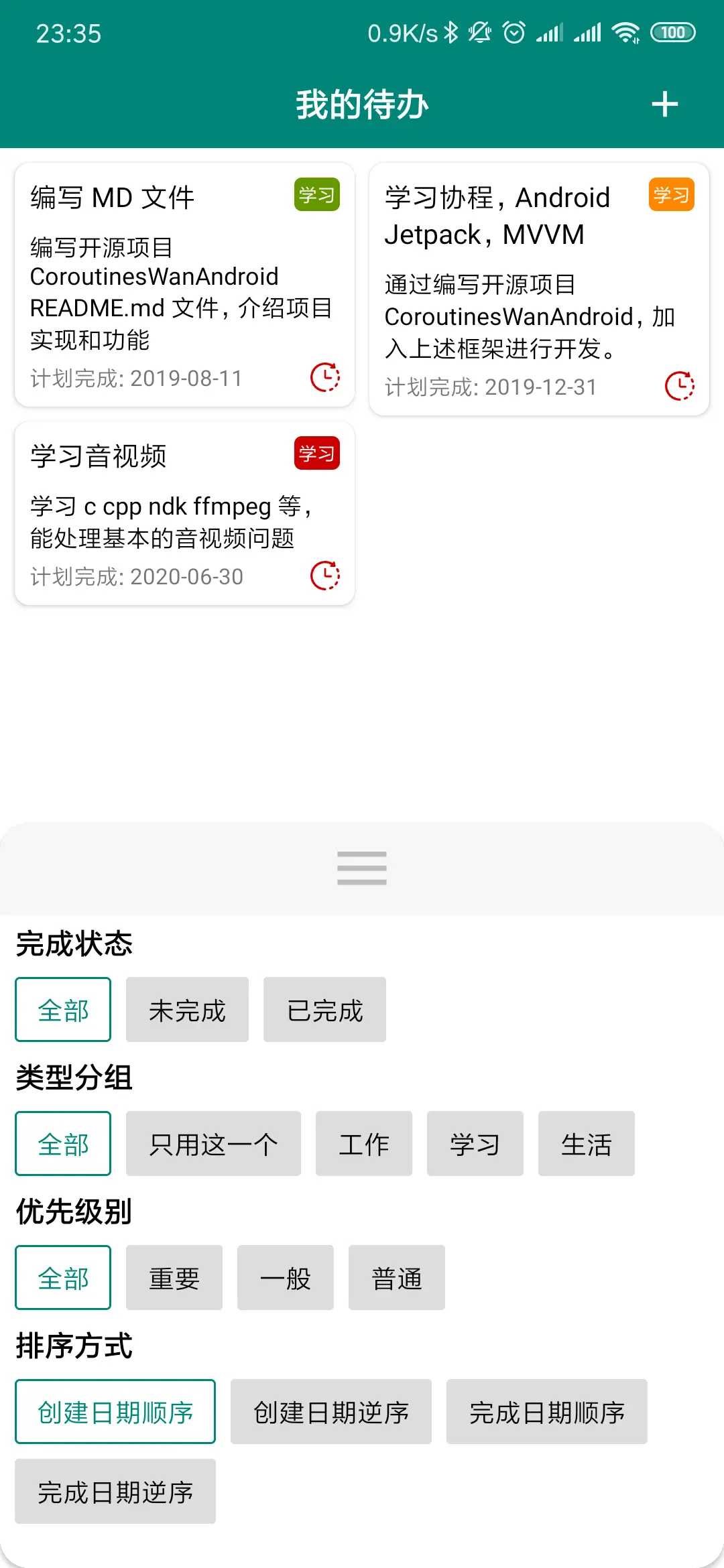Sort by 完成日期逆序
Image resolution: width=724 pixels, height=1568 pixels.
(115, 1492)
